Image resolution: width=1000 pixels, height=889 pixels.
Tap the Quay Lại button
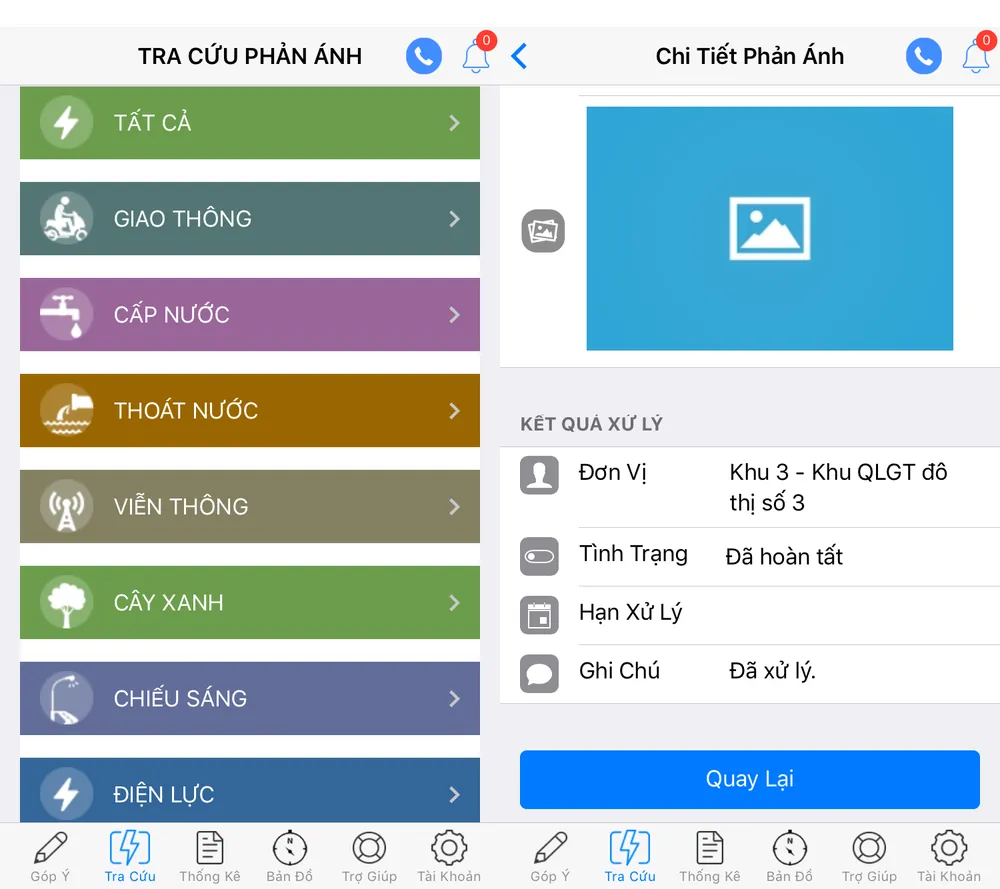[749, 779]
